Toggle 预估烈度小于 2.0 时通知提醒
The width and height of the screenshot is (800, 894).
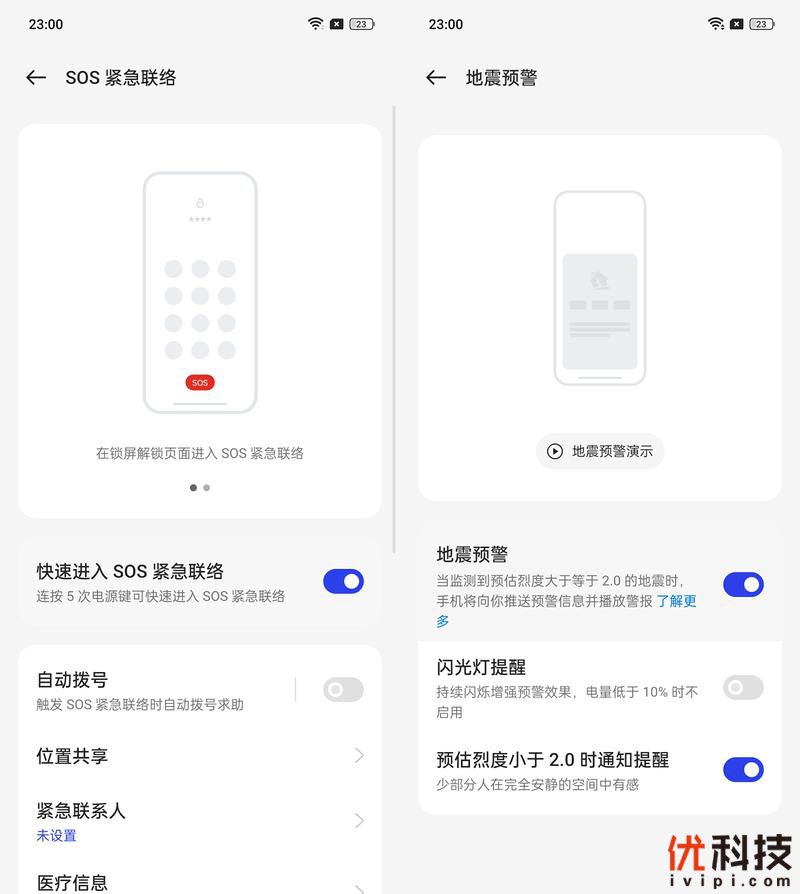743,769
